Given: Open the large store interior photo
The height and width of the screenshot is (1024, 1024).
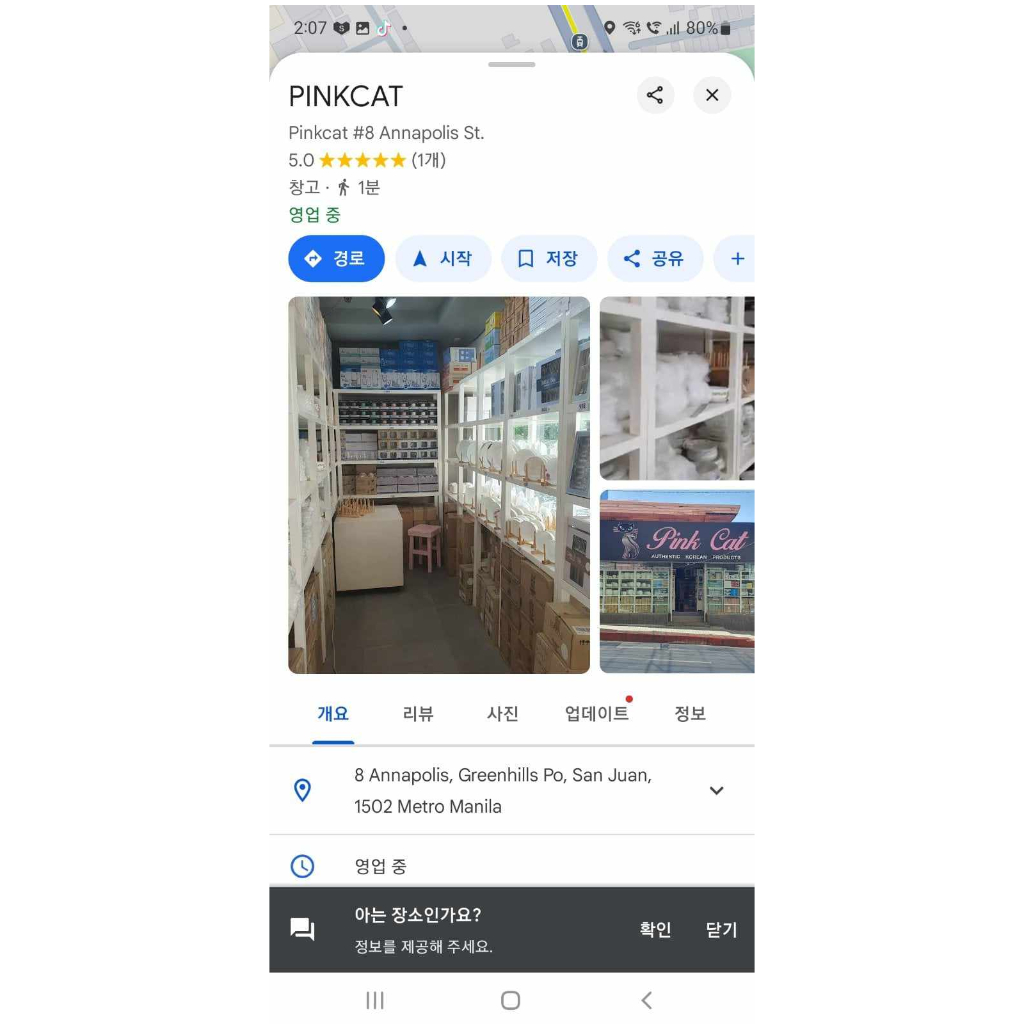Looking at the screenshot, I should pyautogui.click(x=439, y=485).
